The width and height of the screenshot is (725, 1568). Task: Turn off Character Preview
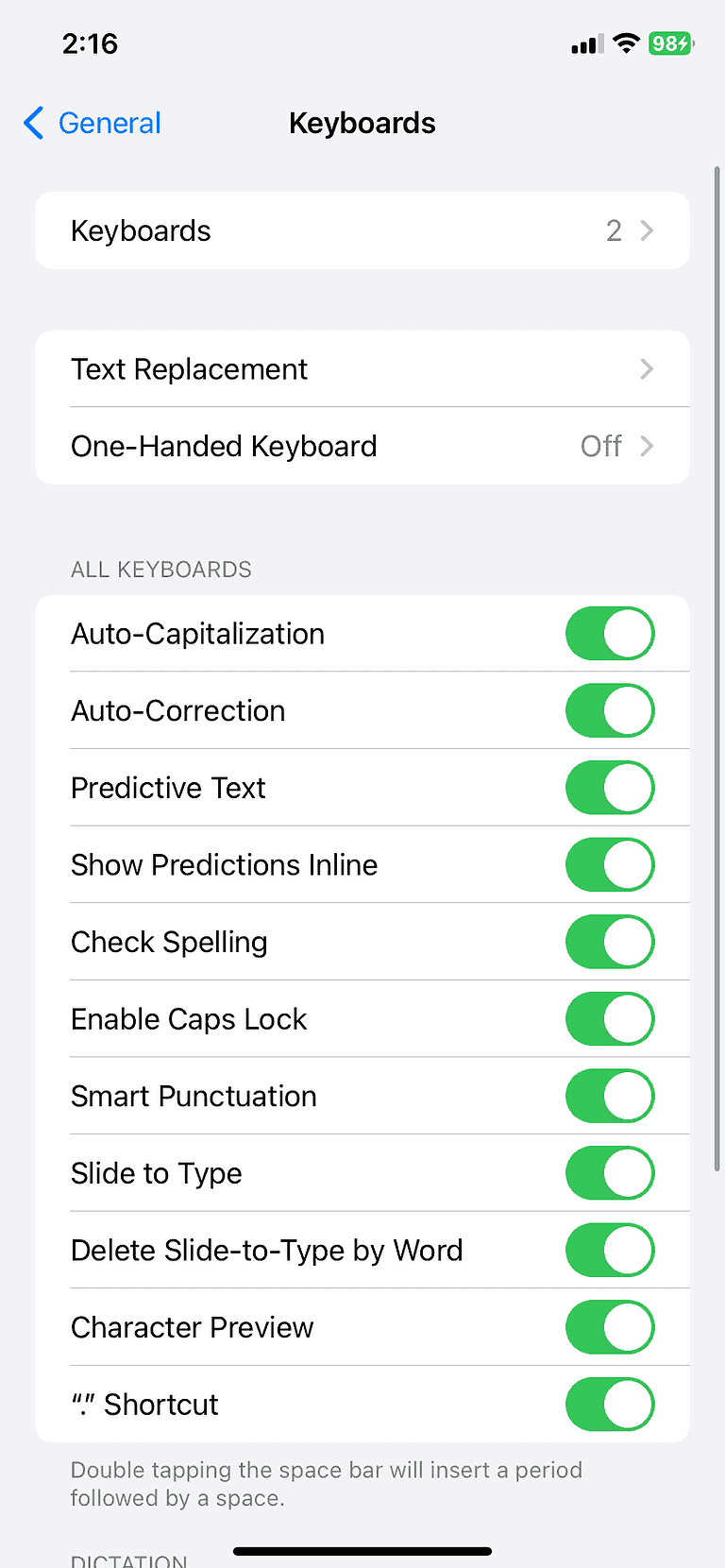[x=610, y=1327]
